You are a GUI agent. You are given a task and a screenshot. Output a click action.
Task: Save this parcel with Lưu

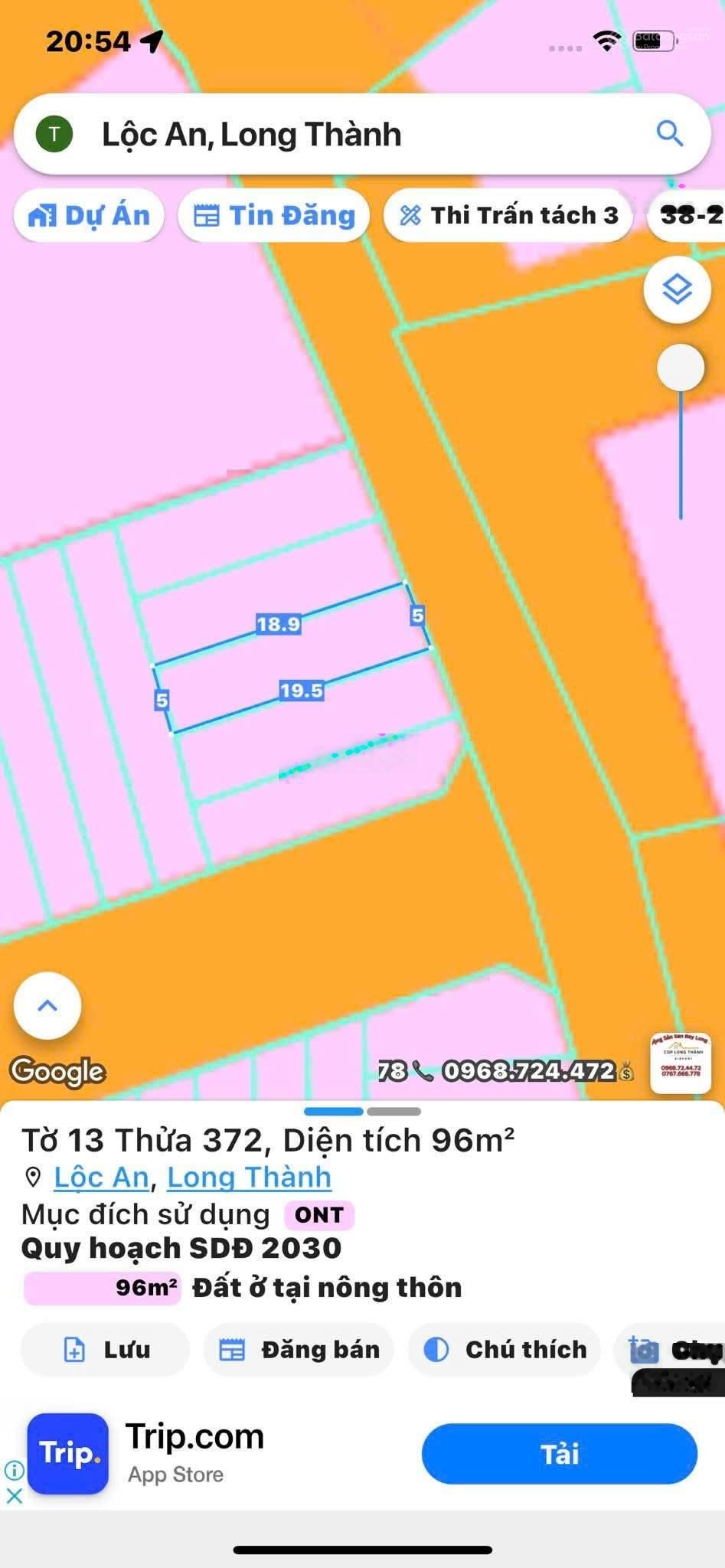[x=106, y=1349]
